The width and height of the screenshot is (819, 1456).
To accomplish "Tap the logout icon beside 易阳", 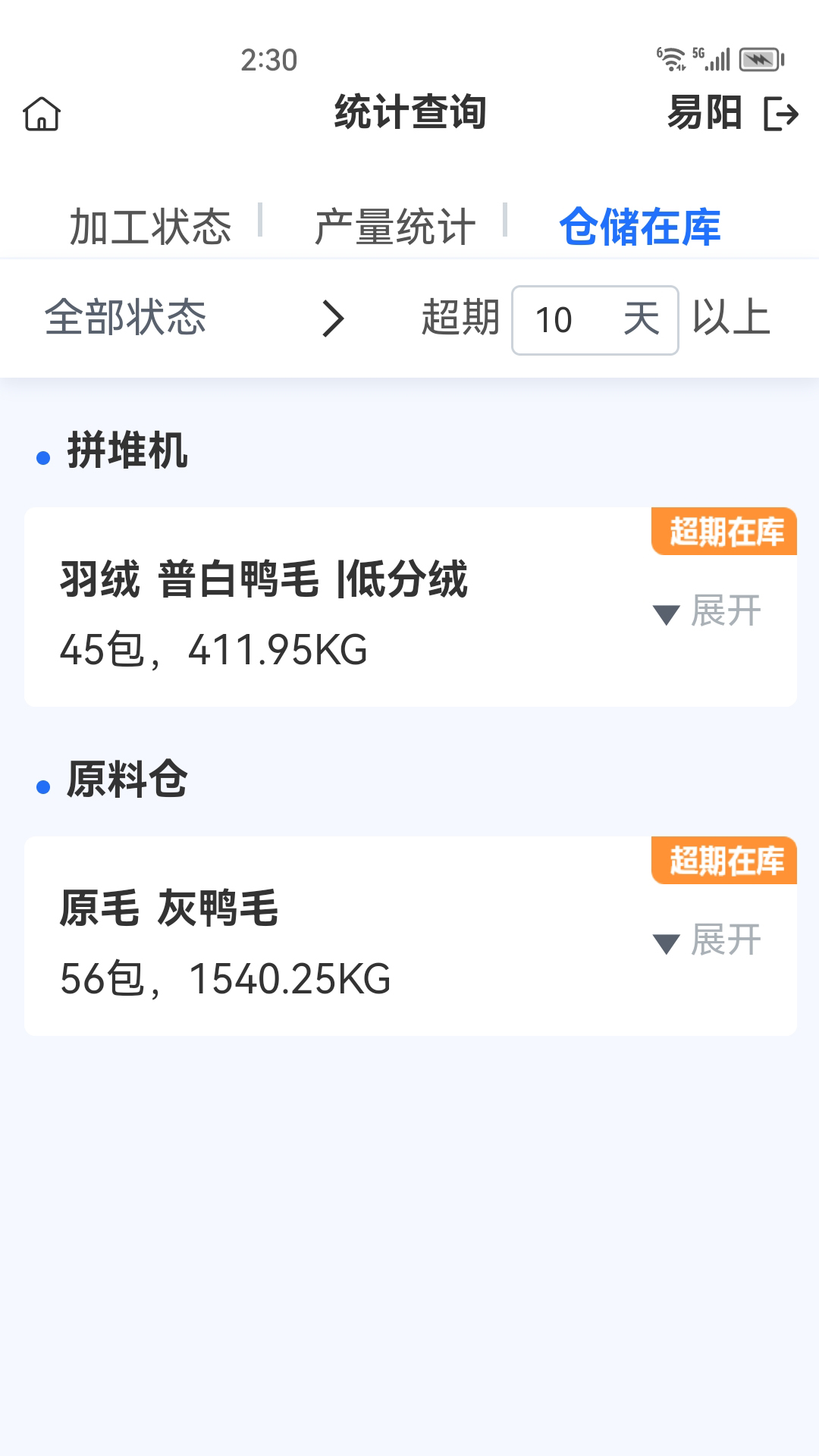I will pyautogui.click(x=780, y=115).
